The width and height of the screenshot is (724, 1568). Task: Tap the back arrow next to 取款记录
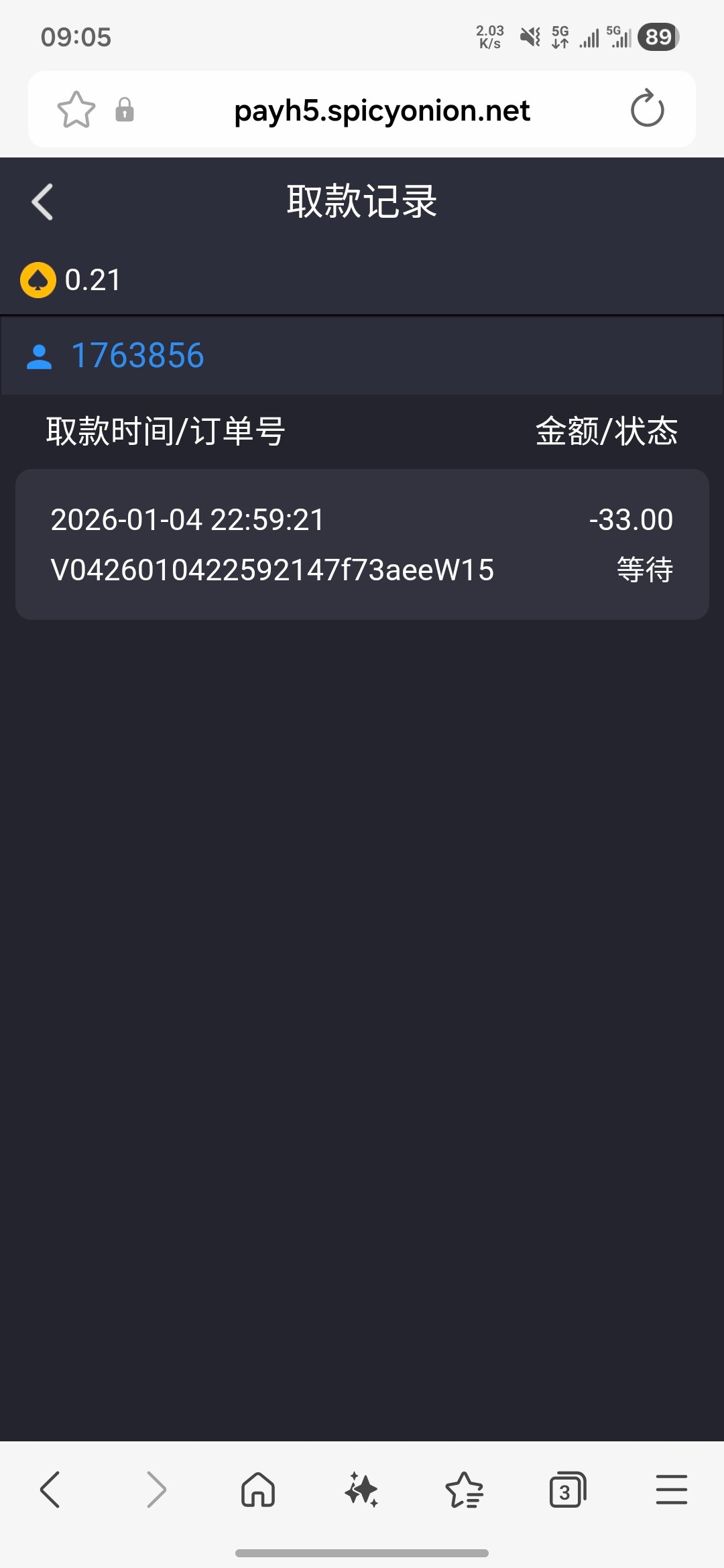point(42,200)
